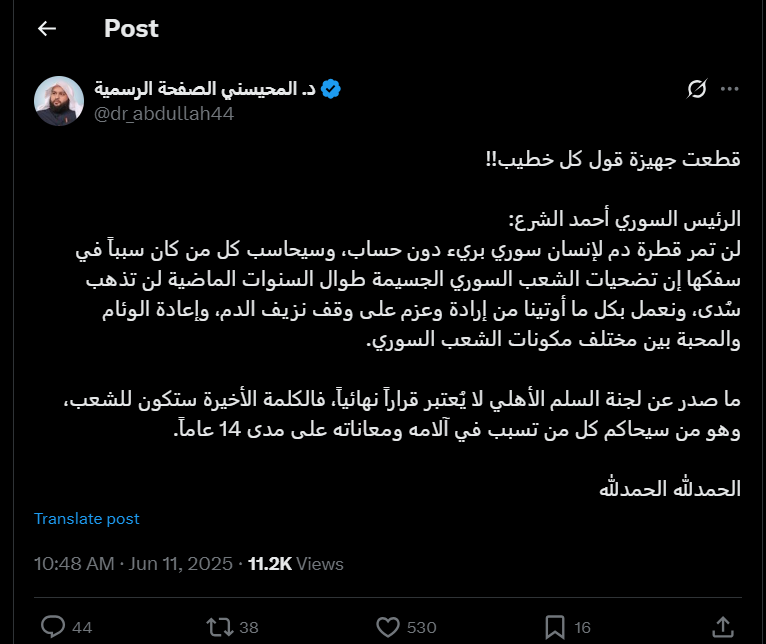This screenshot has height=644, width=766.
Task: Bookmark this post
Action: [553, 627]
